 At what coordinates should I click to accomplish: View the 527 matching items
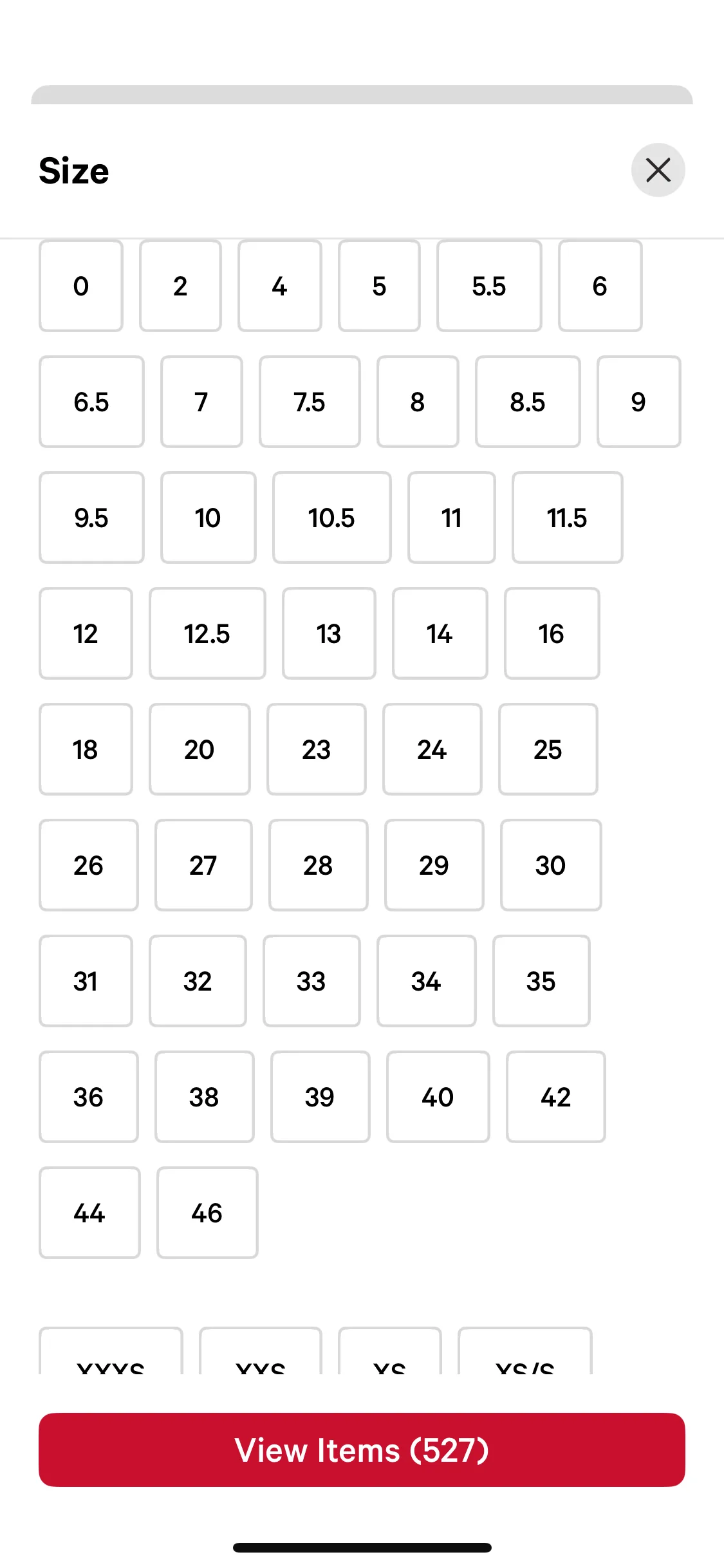(362, 1450)
